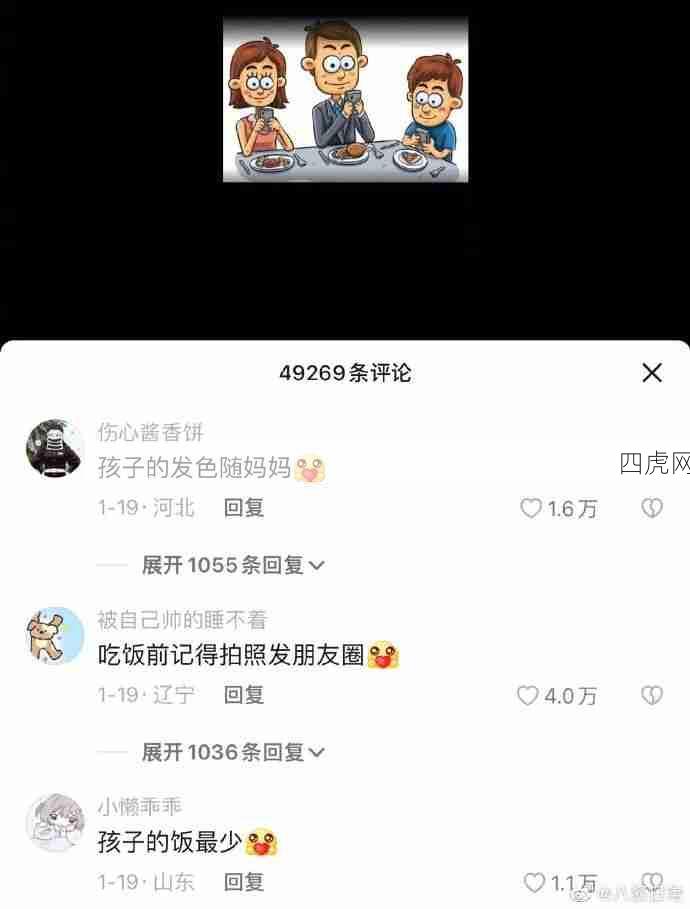This screenshot has width=690, height=909.
Task: Open the family cartoon image post
Action: tap(345, 100)
